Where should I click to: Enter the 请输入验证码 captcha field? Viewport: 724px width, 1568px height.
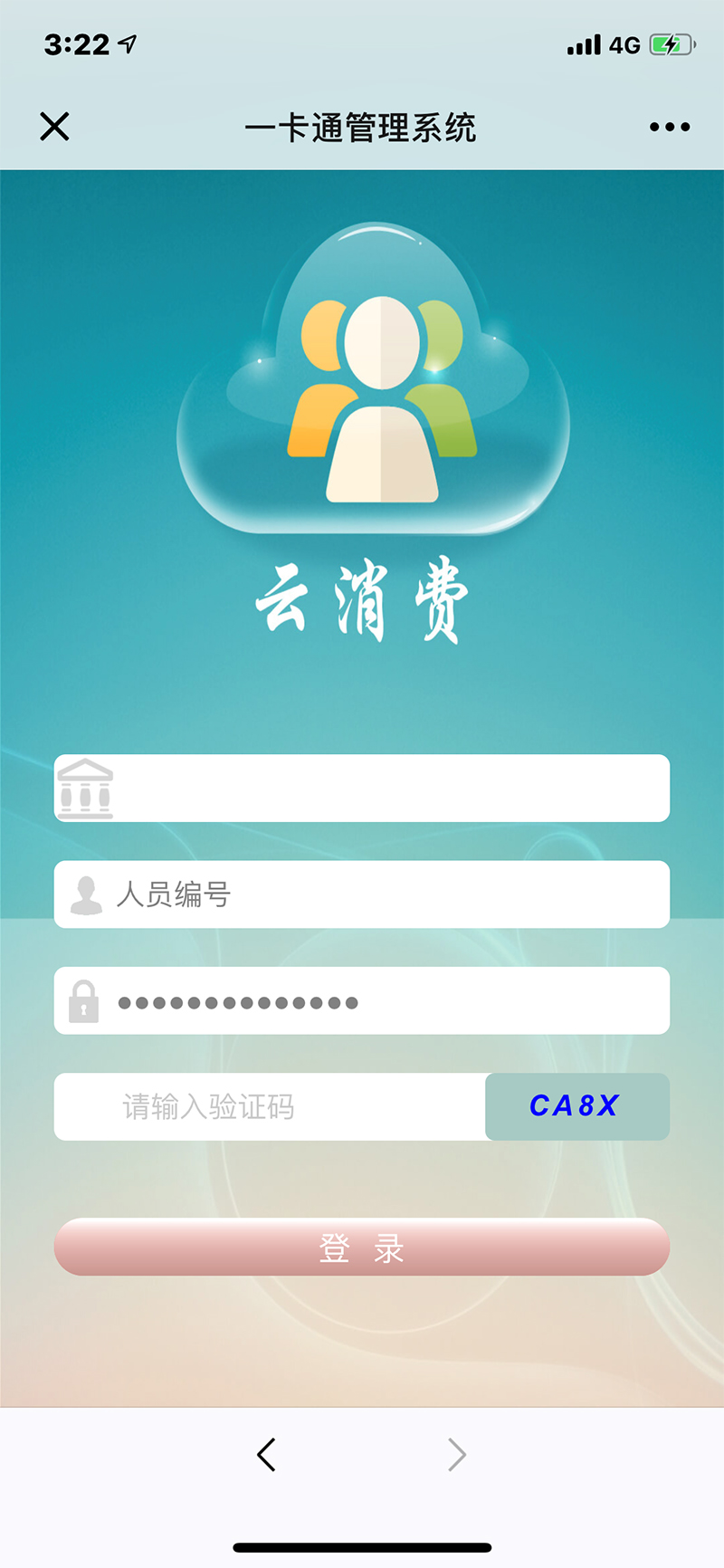point(271,1107)
